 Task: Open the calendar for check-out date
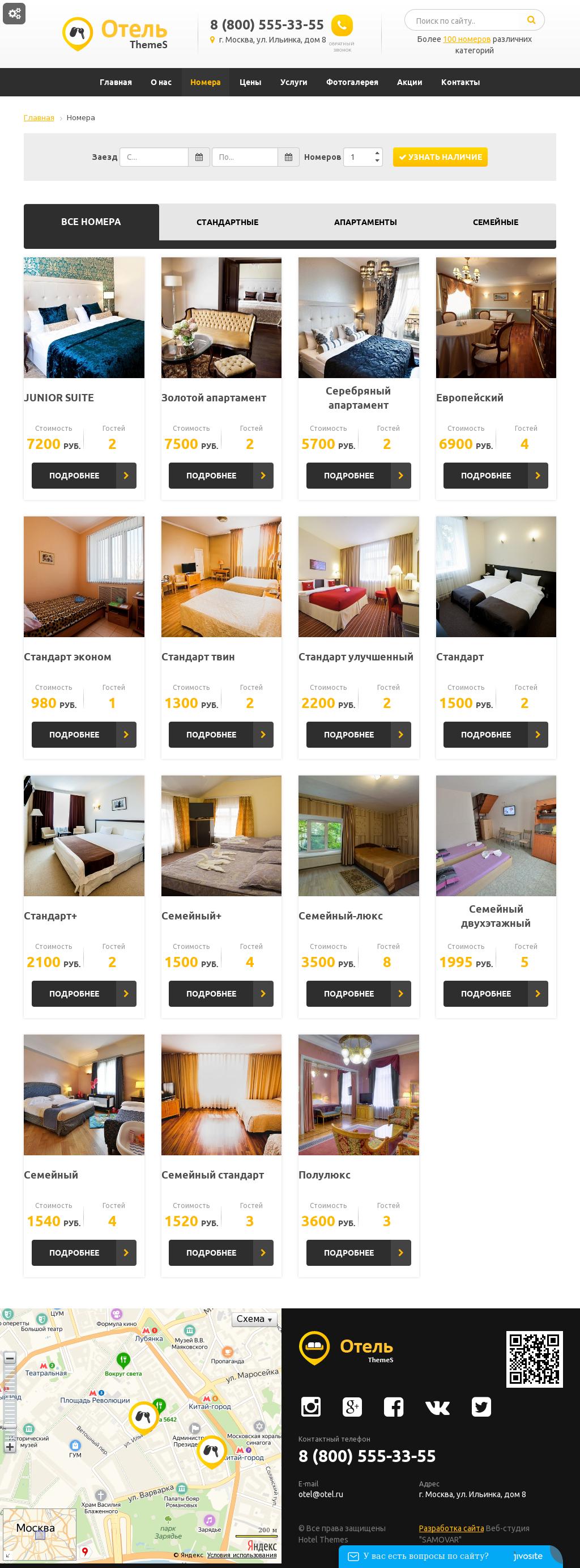pyautogui.click(x=288, y=157)
